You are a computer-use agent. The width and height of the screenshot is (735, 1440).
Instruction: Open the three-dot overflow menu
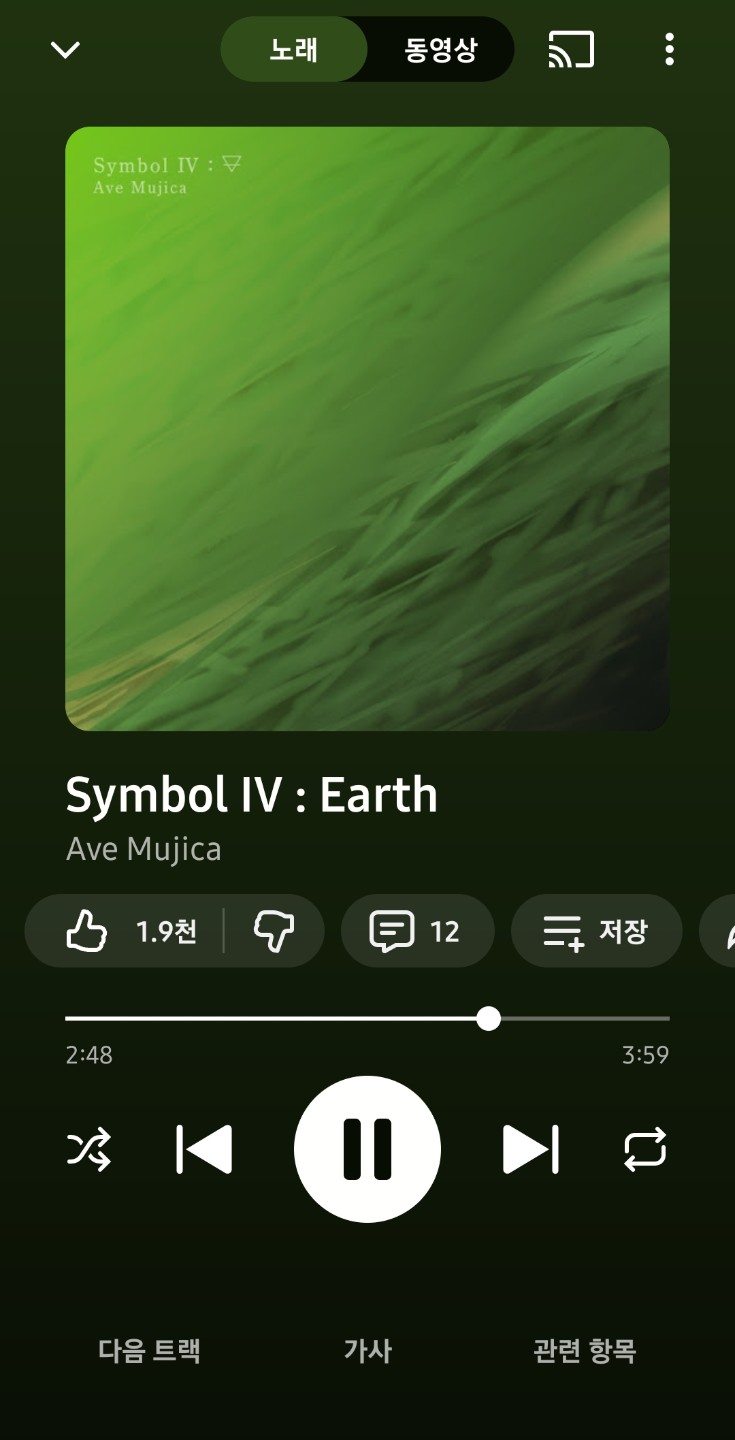pos(669,49)
